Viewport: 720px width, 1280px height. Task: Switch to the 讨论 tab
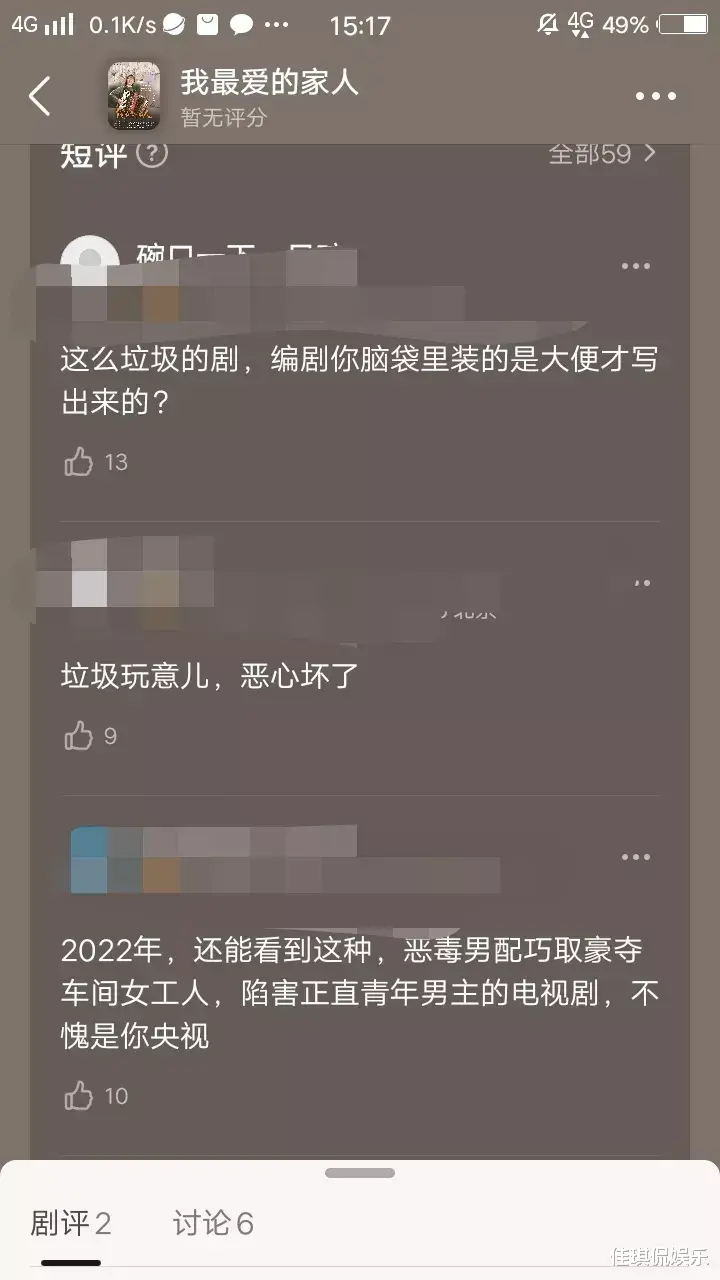(x=213, y=1223)
